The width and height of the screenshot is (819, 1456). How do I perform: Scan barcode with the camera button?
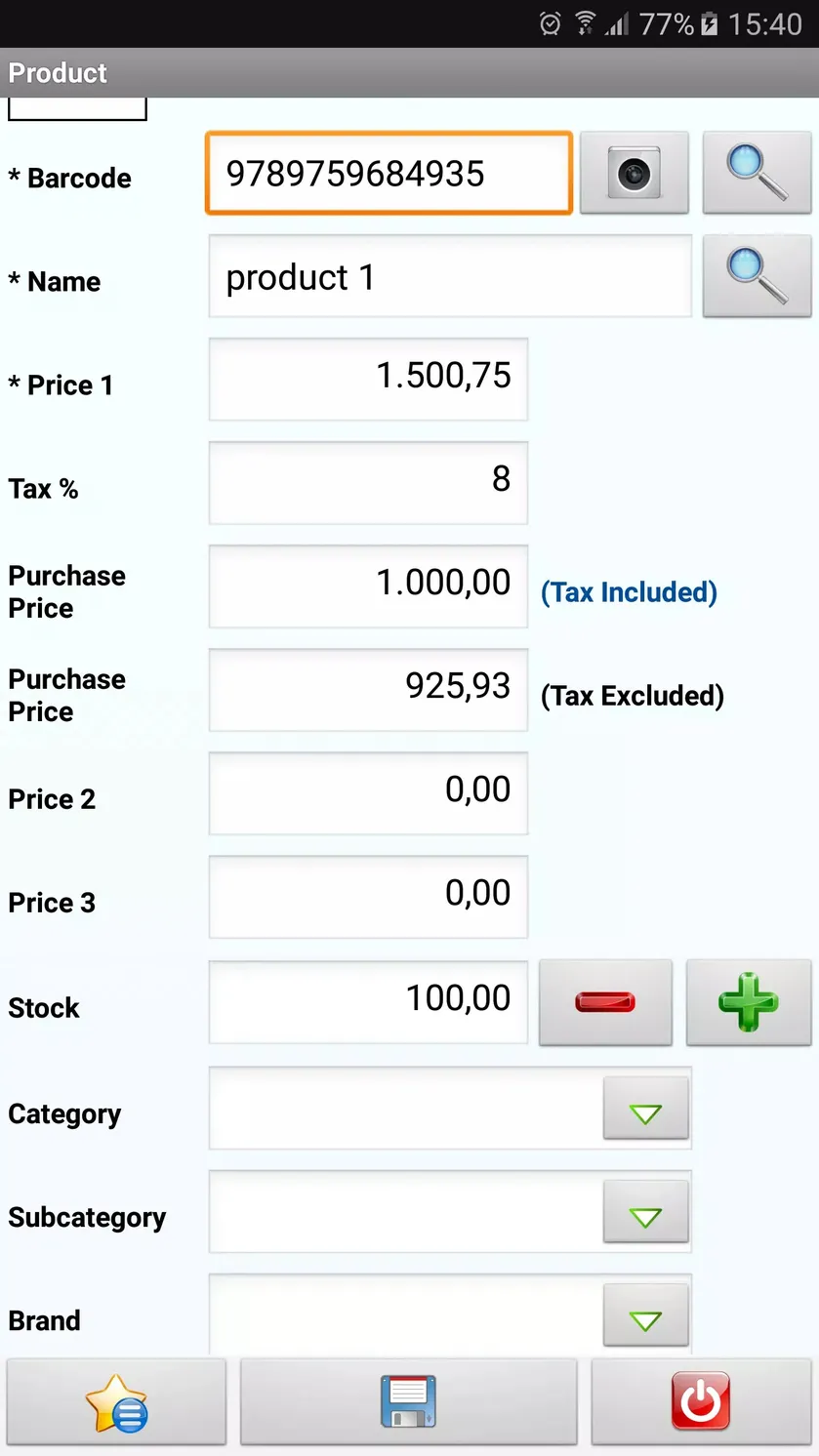[635, 173]
